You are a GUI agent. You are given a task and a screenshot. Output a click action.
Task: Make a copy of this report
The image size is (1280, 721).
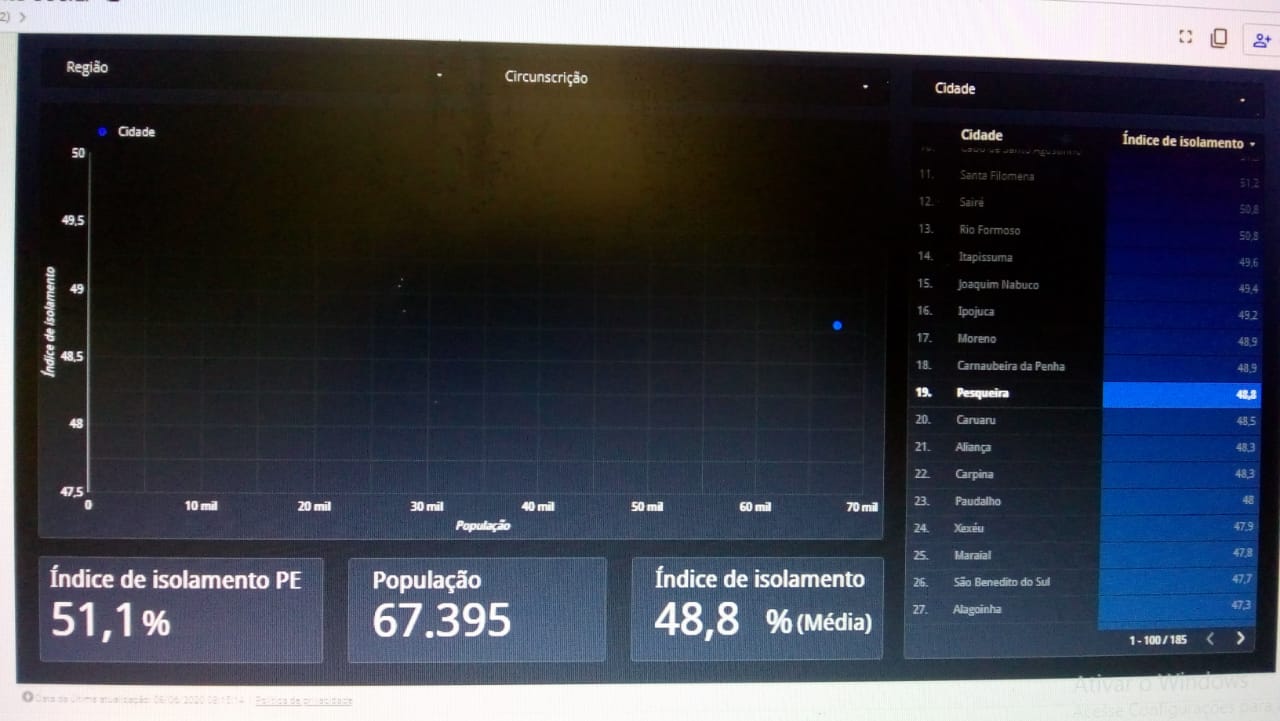(x=1218, y=38)
